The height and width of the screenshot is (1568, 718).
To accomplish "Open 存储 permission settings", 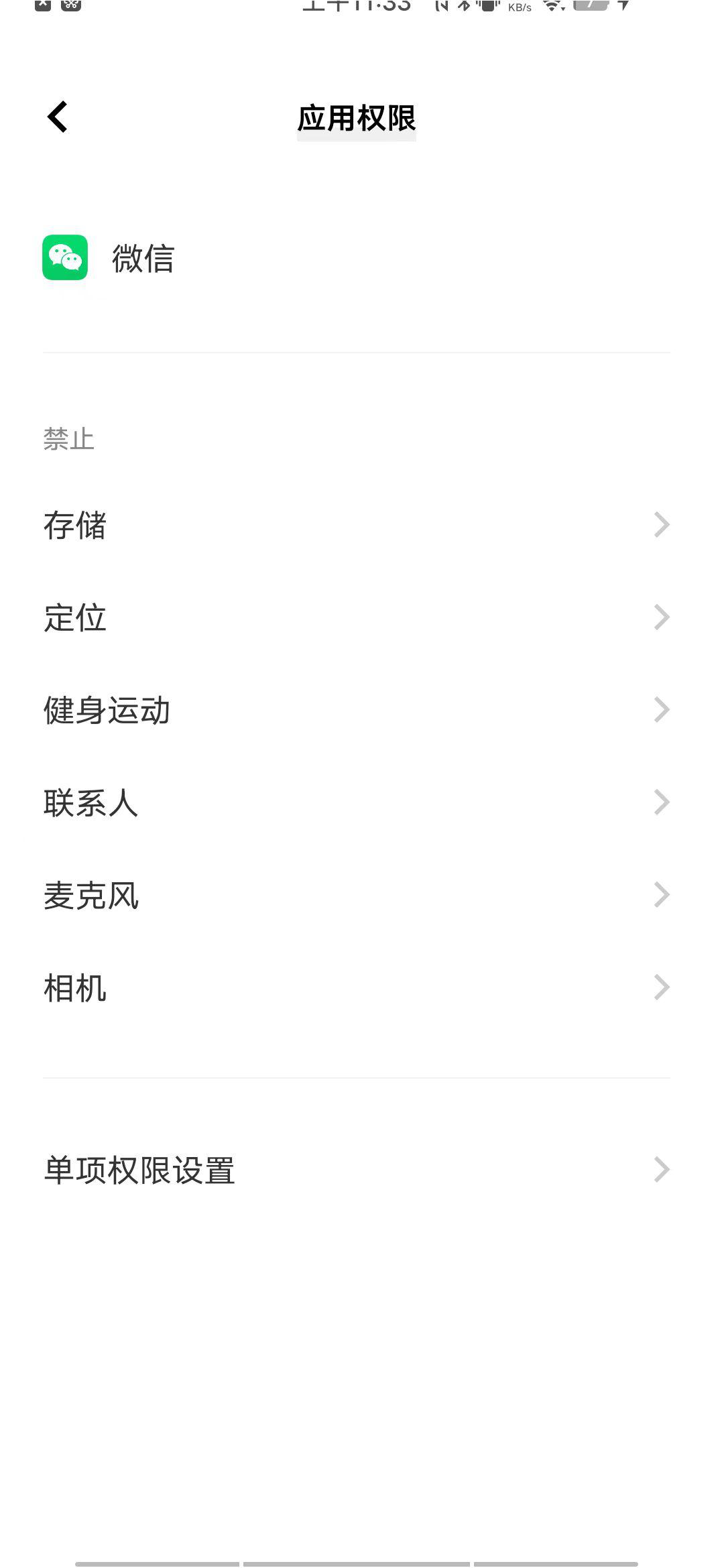I will (x=355, y=525).
